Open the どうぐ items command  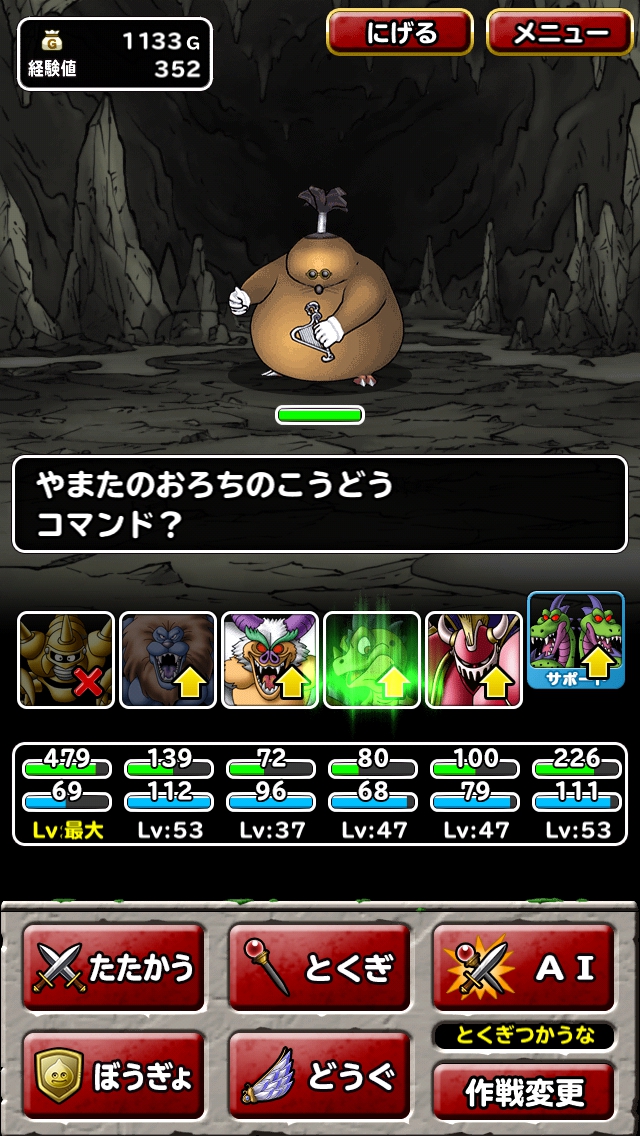point(320,1075)
